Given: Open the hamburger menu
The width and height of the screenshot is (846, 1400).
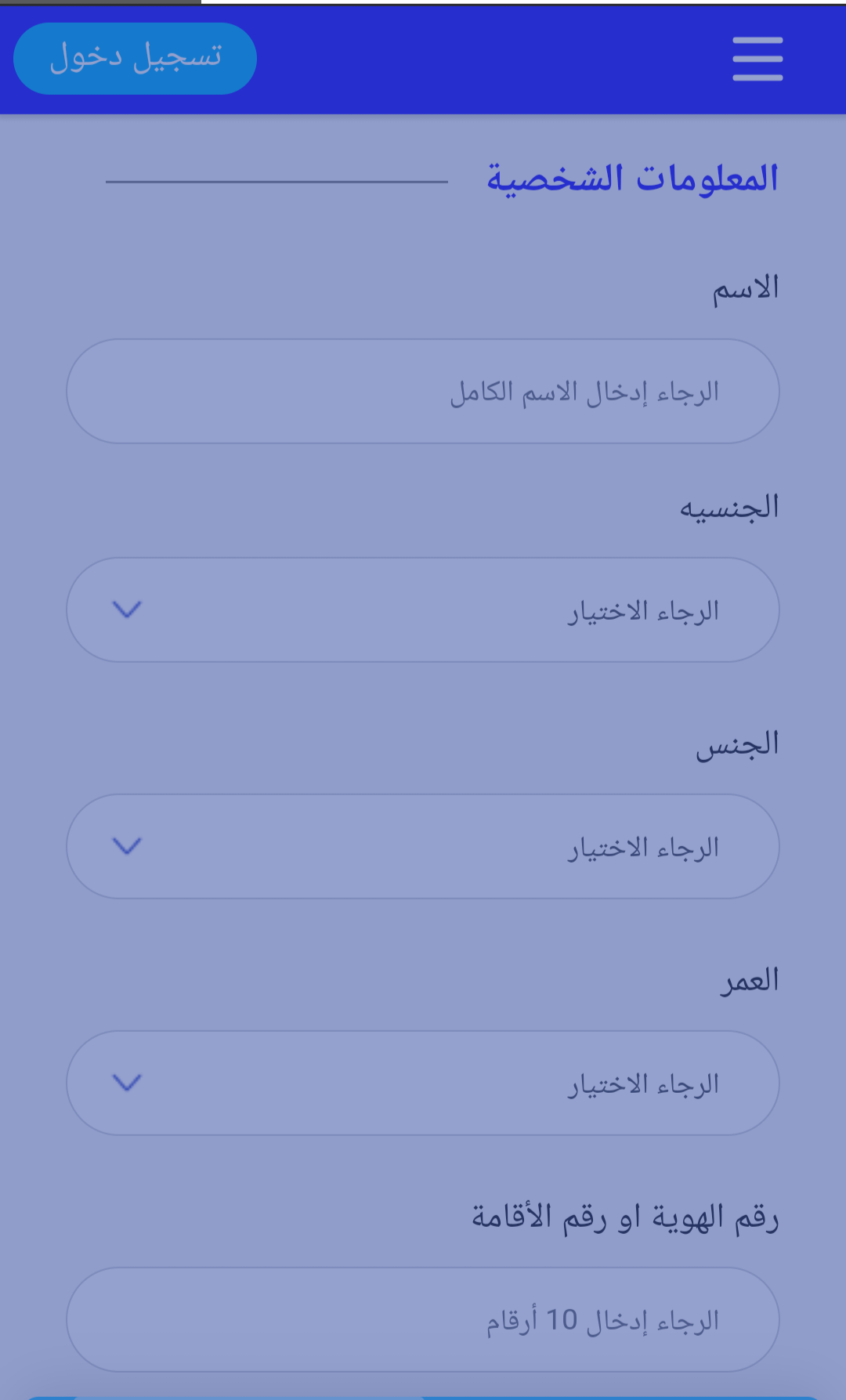Looking at the screenshot, I should 757,59.
